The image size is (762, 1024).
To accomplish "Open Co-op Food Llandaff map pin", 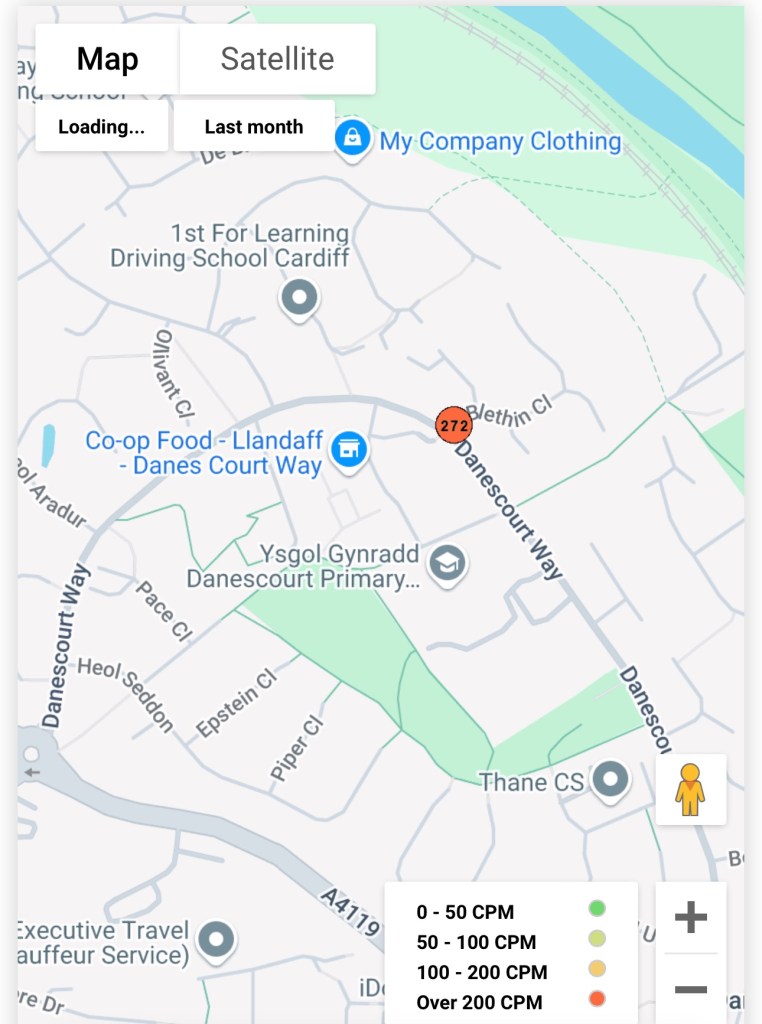I will (x=349, y=449).
